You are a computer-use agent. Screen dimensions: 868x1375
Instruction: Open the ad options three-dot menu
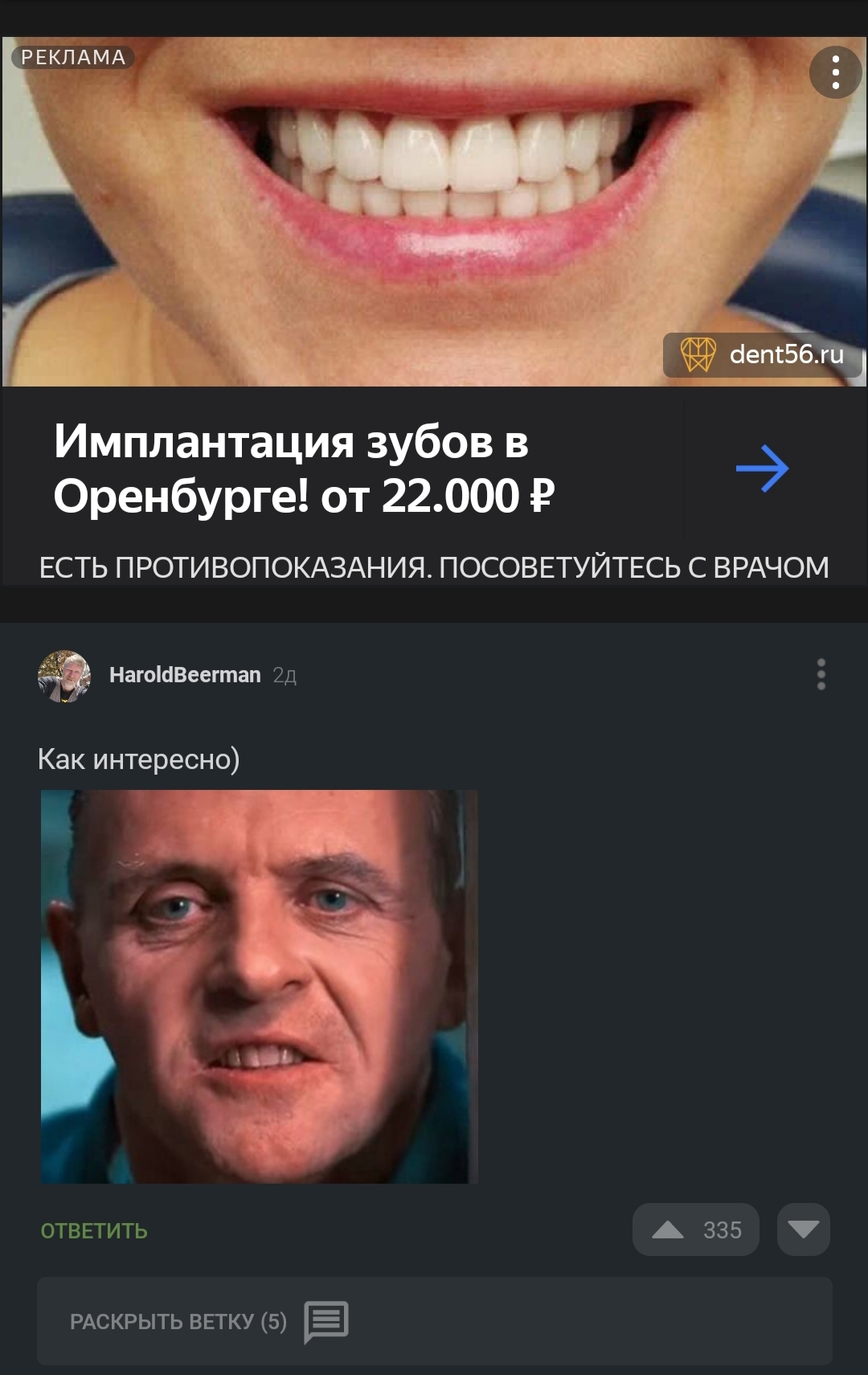835,72
